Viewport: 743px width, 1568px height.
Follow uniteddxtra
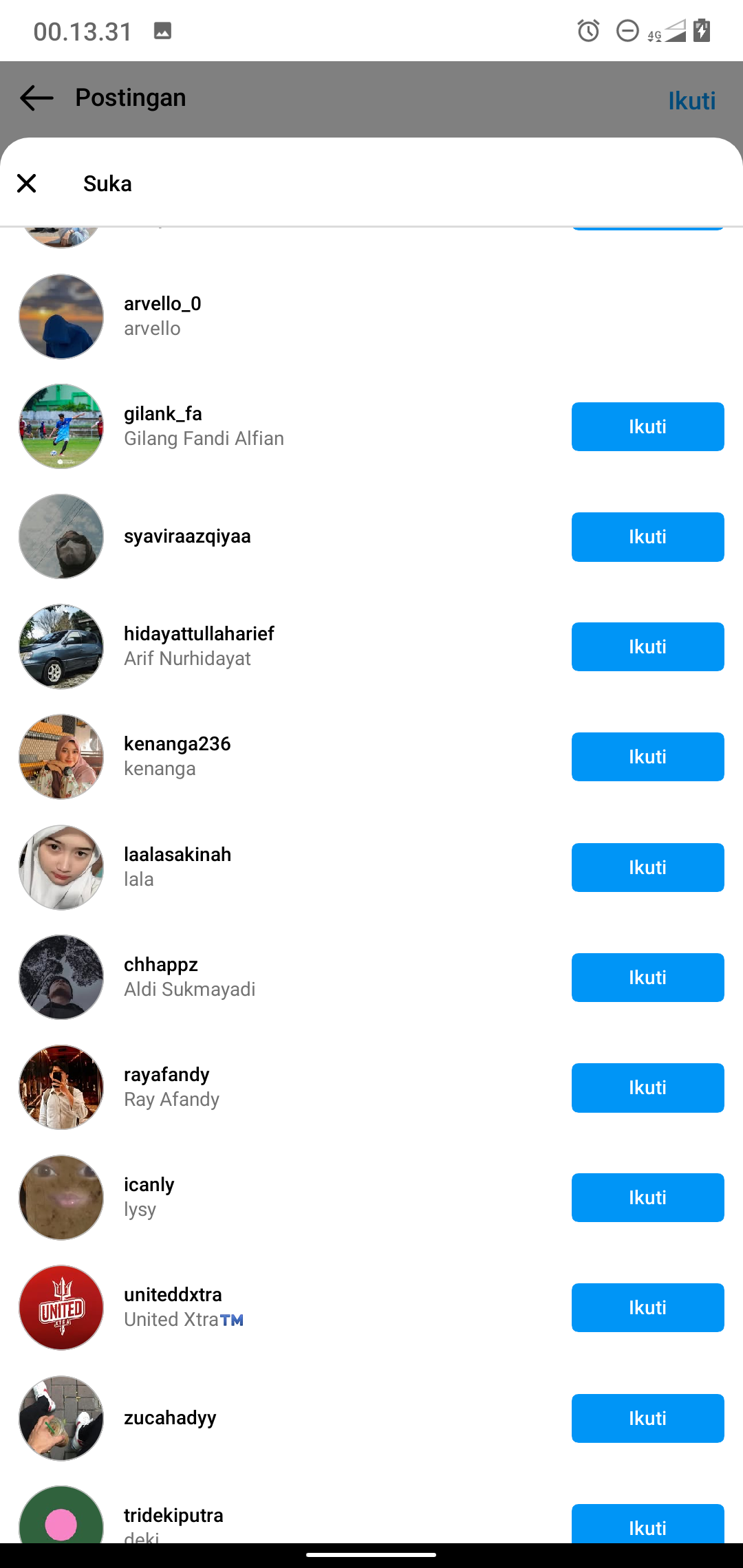pyautogui.click(x=647, y=1308)
